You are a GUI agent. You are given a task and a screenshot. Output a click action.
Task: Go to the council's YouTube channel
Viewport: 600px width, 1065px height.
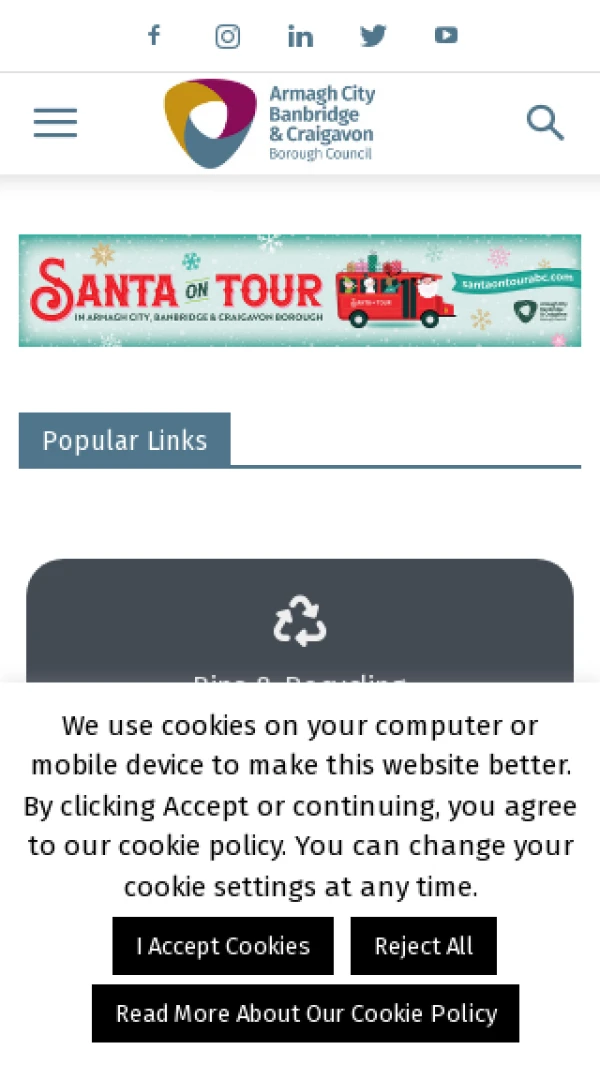[x=446, y=36]
